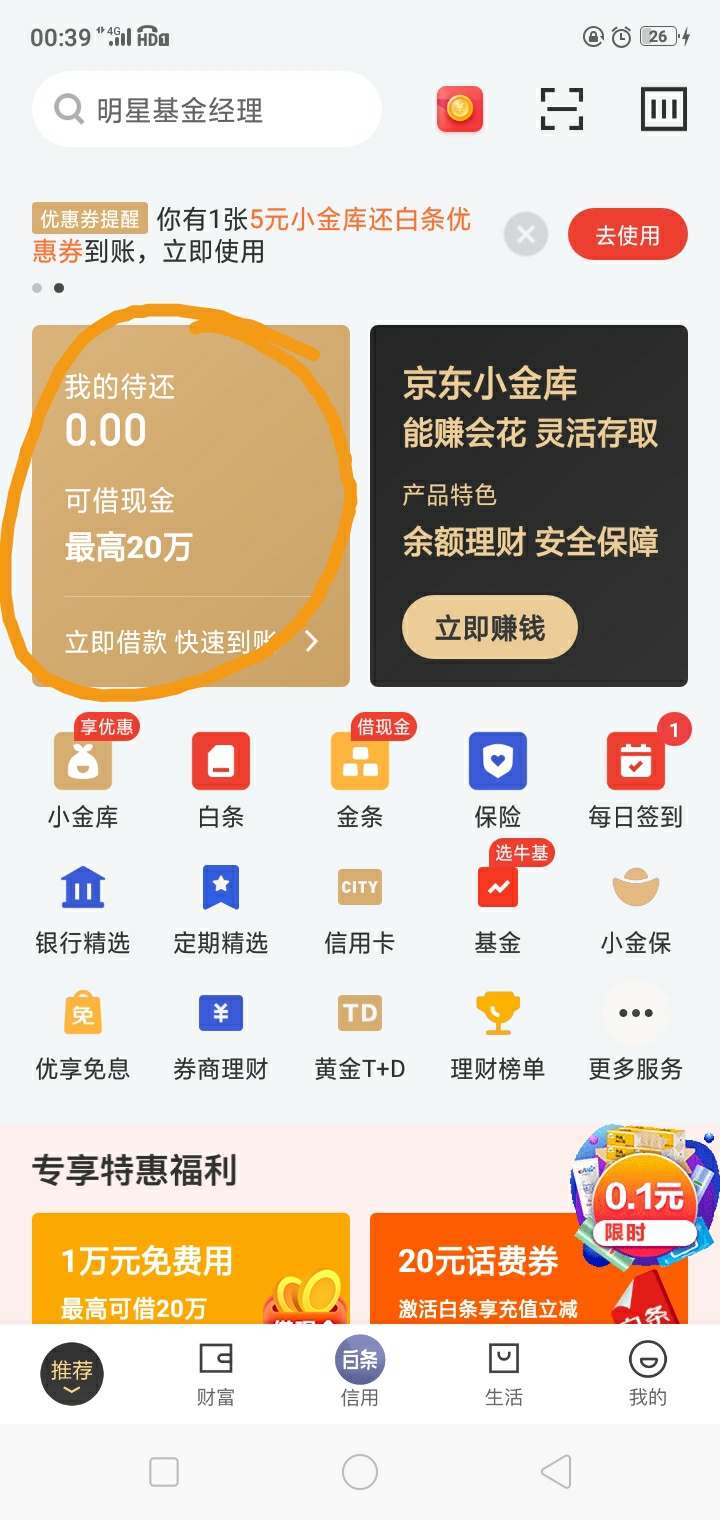The image size is (720, 1520).
Task: Dismiss the coupon reminder banner
Action: [x=526, y=236]
